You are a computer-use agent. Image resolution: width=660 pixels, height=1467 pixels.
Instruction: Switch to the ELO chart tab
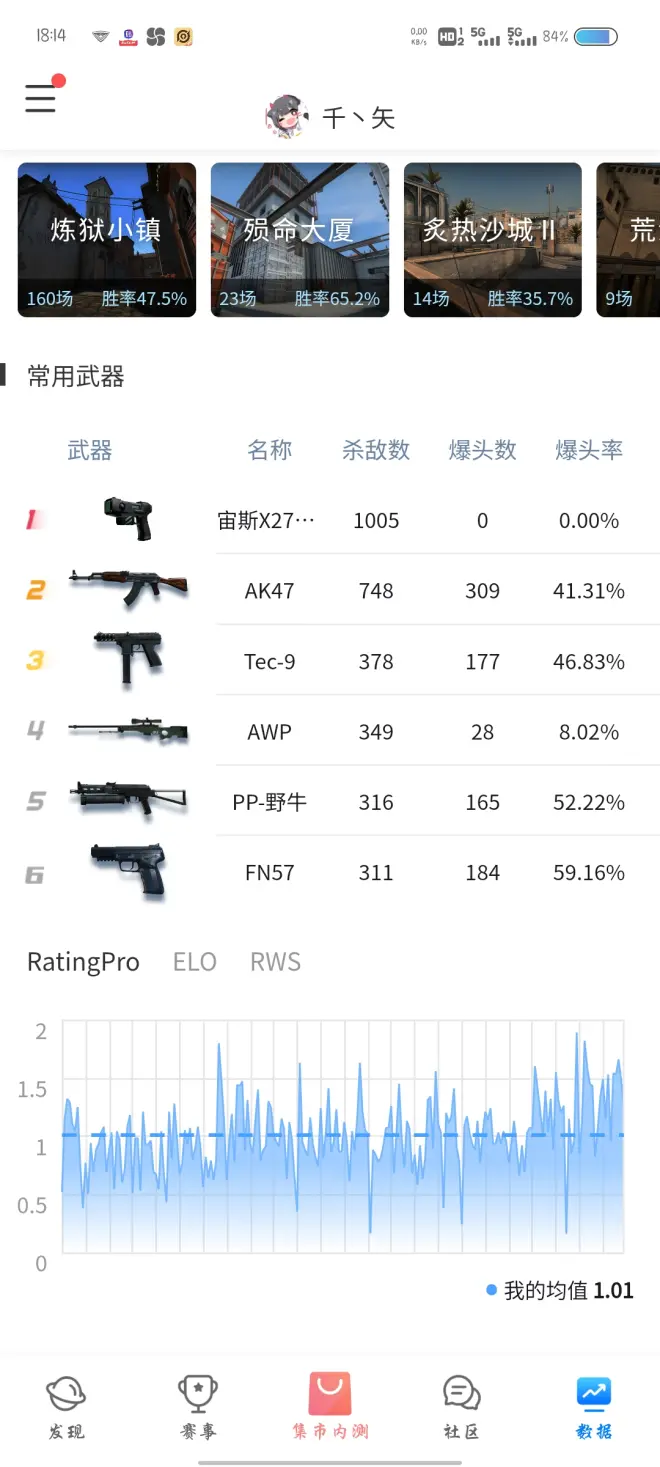195,962
